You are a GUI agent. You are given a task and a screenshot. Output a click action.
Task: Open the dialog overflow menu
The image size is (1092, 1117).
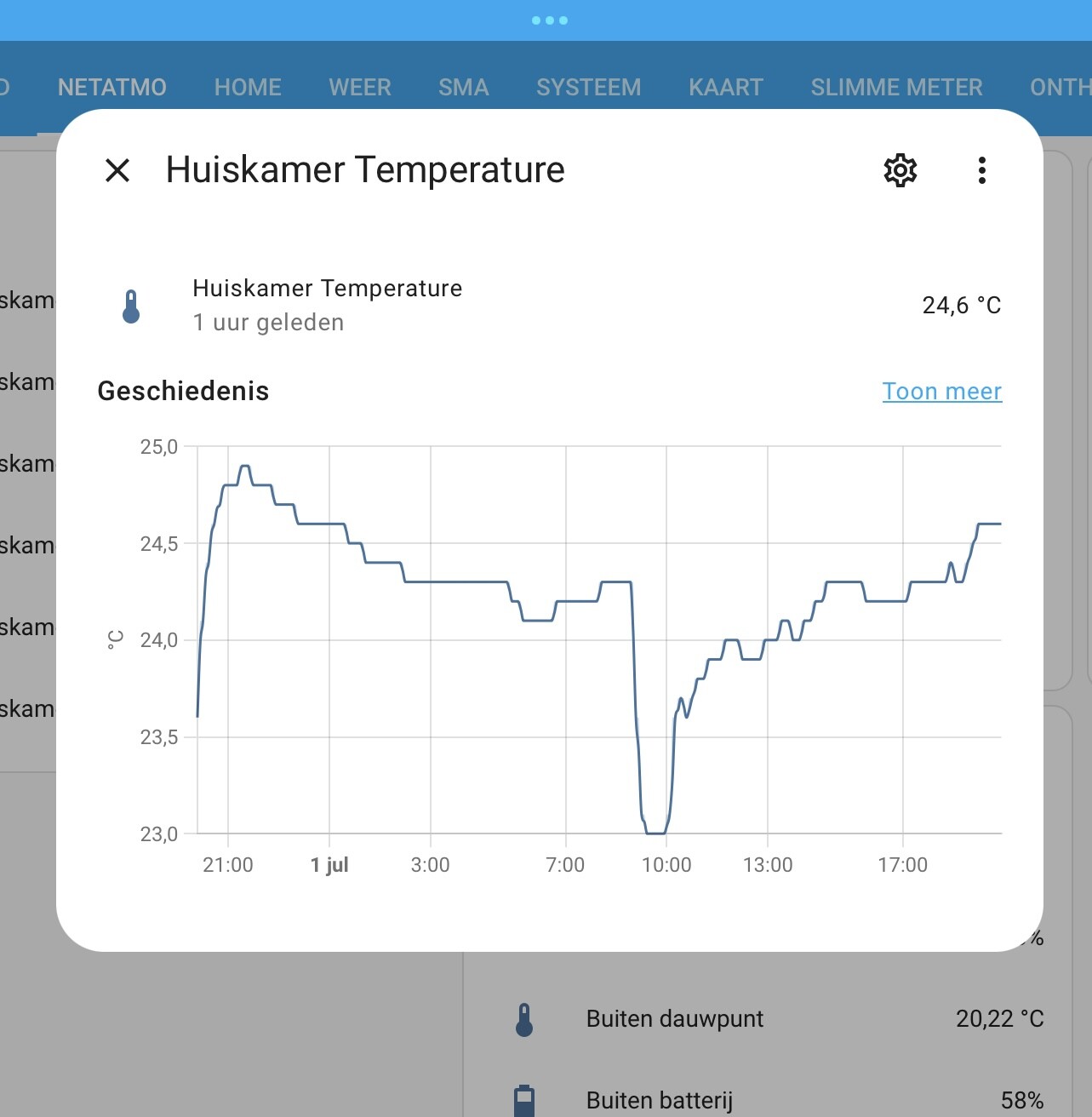click(981, 170)
